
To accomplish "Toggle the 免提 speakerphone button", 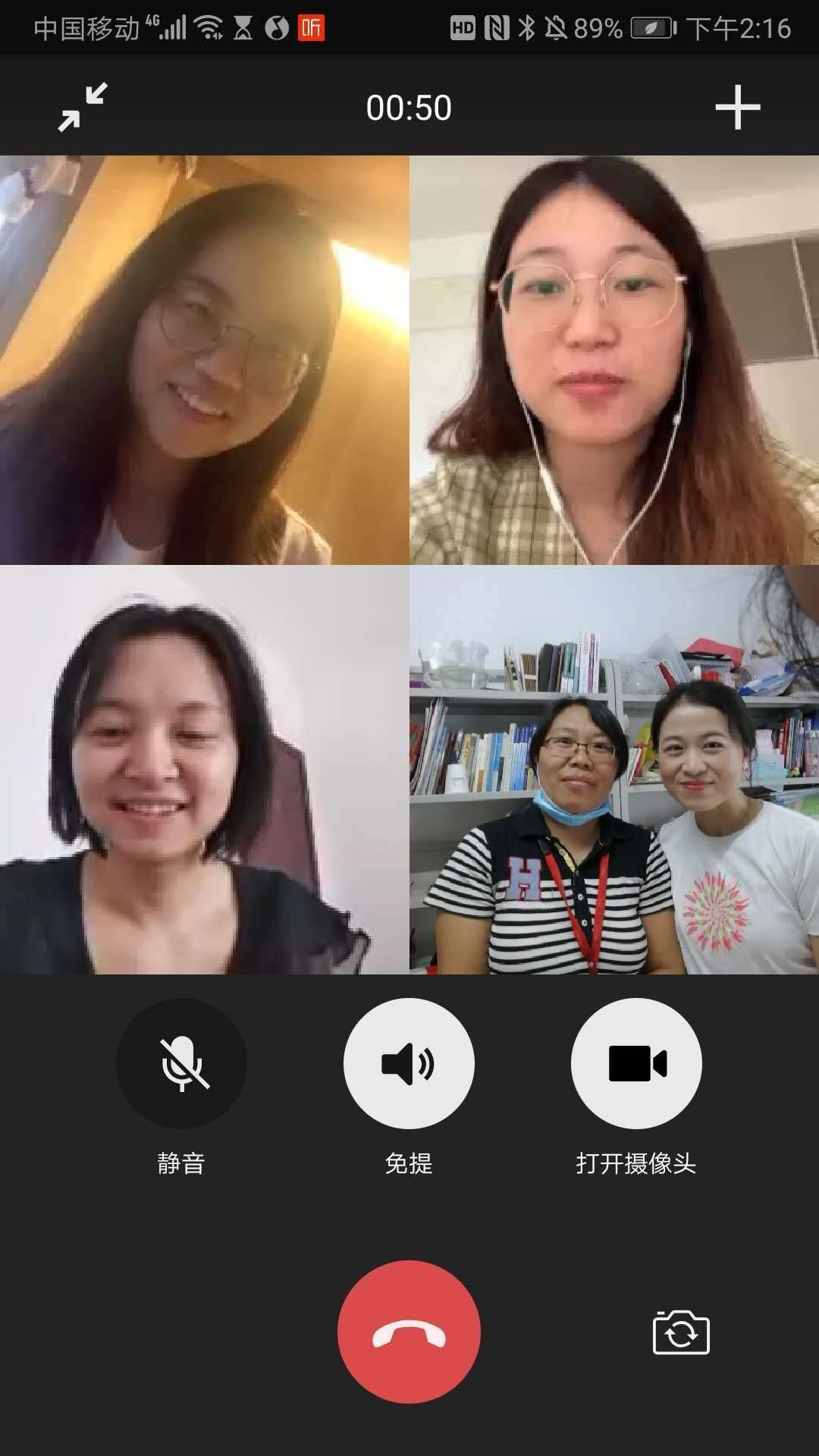I will pyautogui.click(x=409, y=1062).
